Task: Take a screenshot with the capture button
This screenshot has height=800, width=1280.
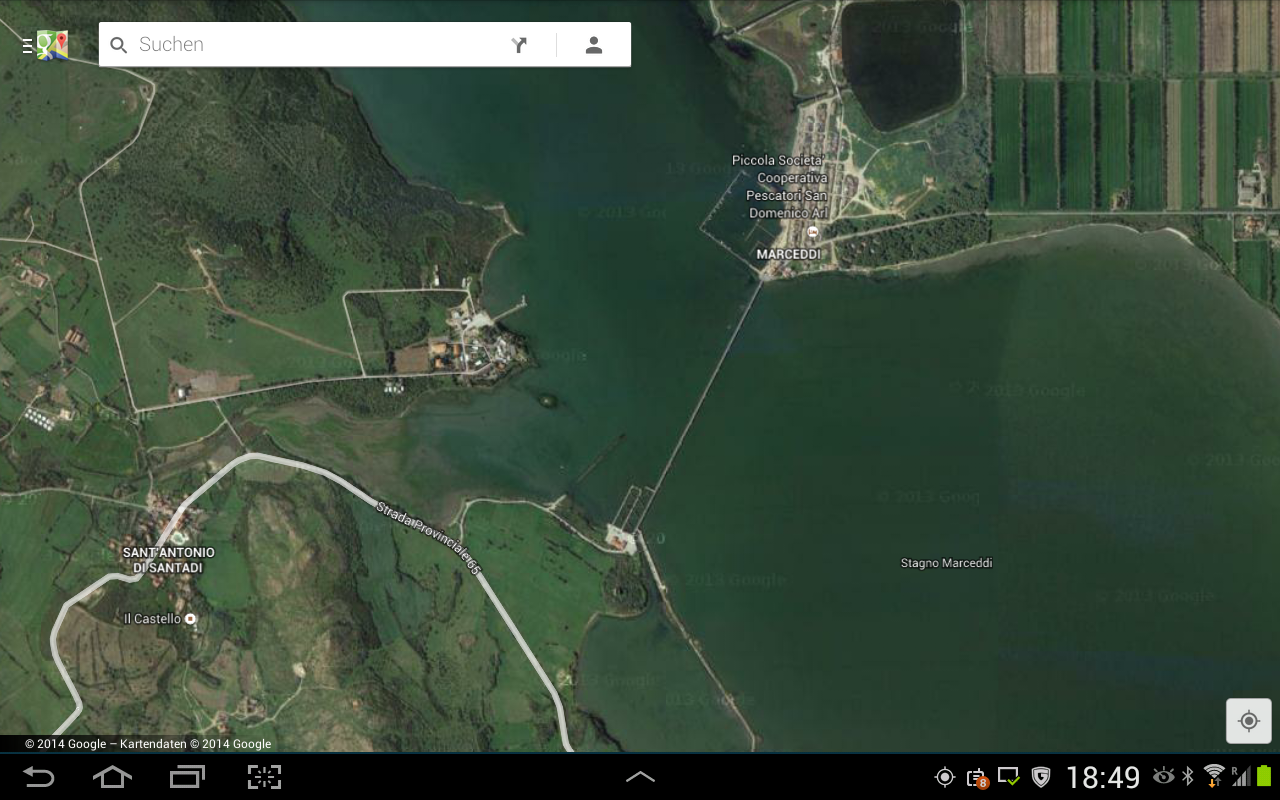Action: point(264,777)
